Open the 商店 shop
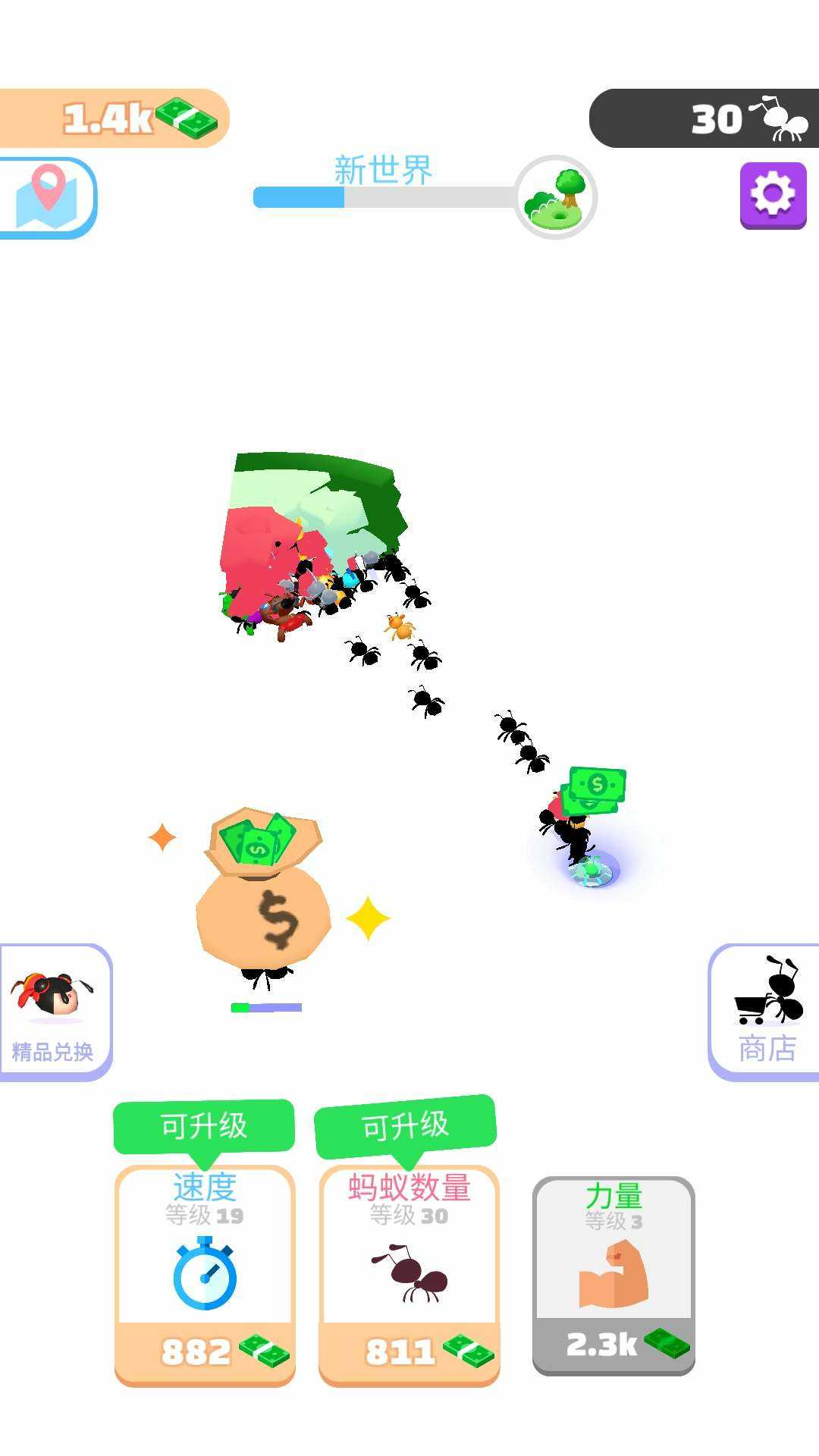The image size is (819, 1456). click(x=766, y=1012)
